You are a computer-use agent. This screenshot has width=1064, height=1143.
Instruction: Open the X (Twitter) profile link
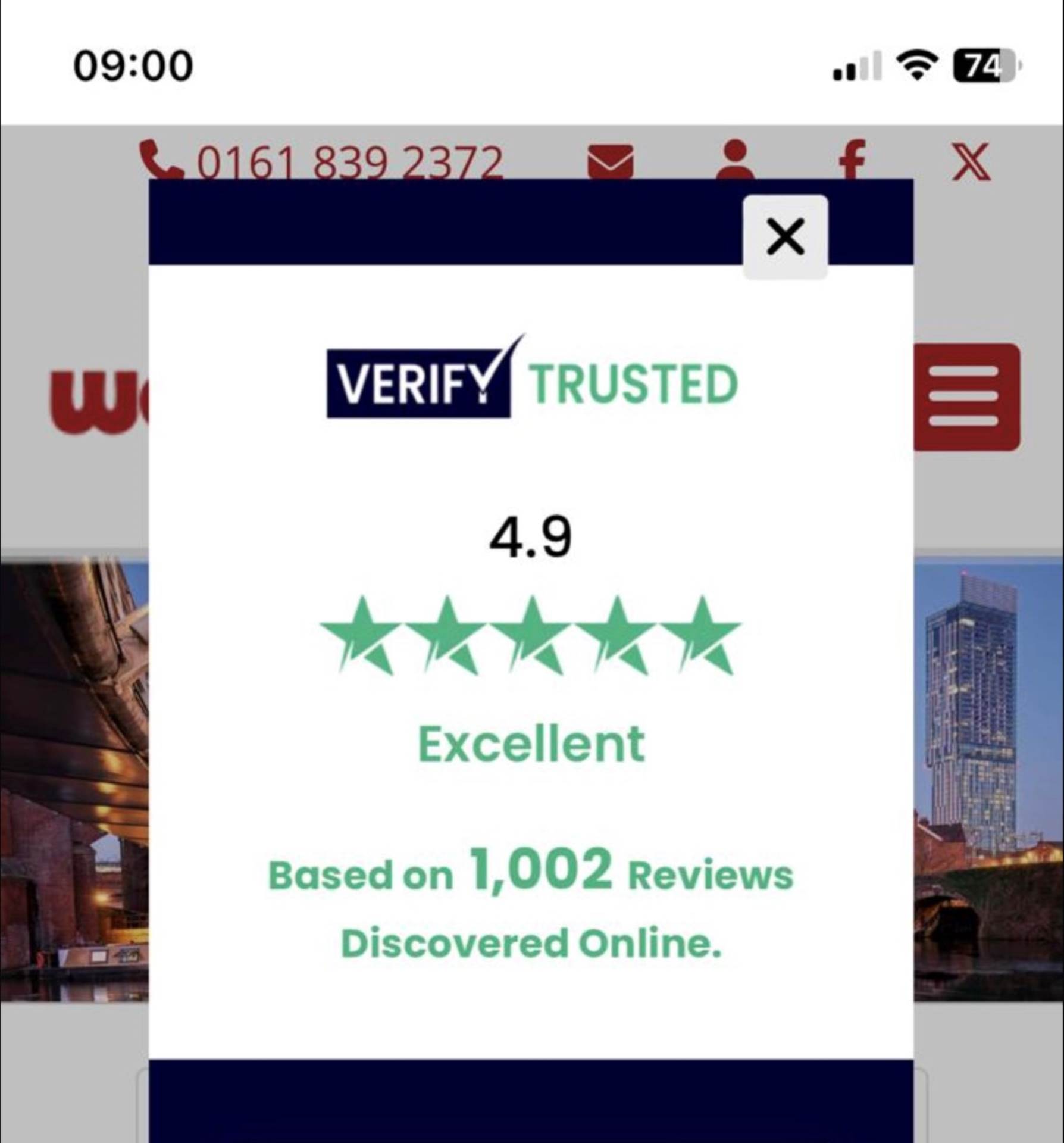[x=971, y=161]
